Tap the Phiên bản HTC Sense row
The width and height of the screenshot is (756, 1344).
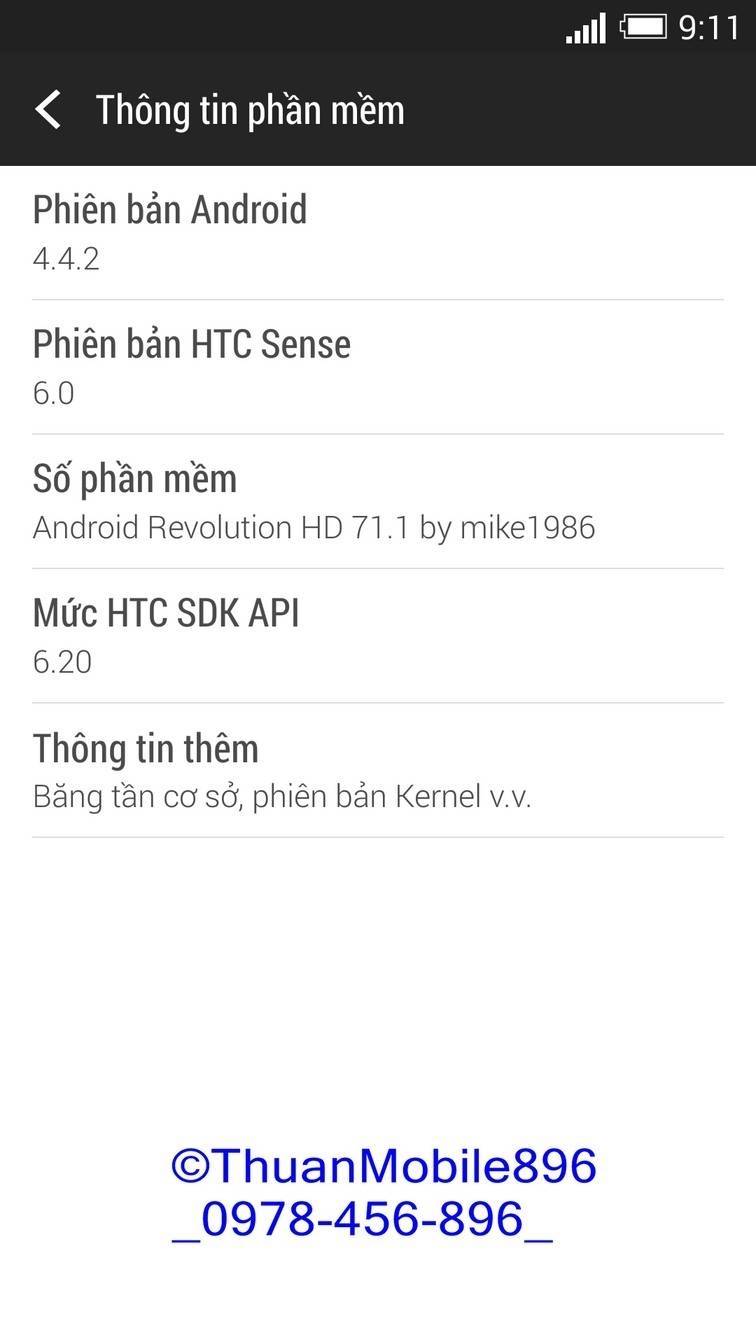click(x=377, y=367)
